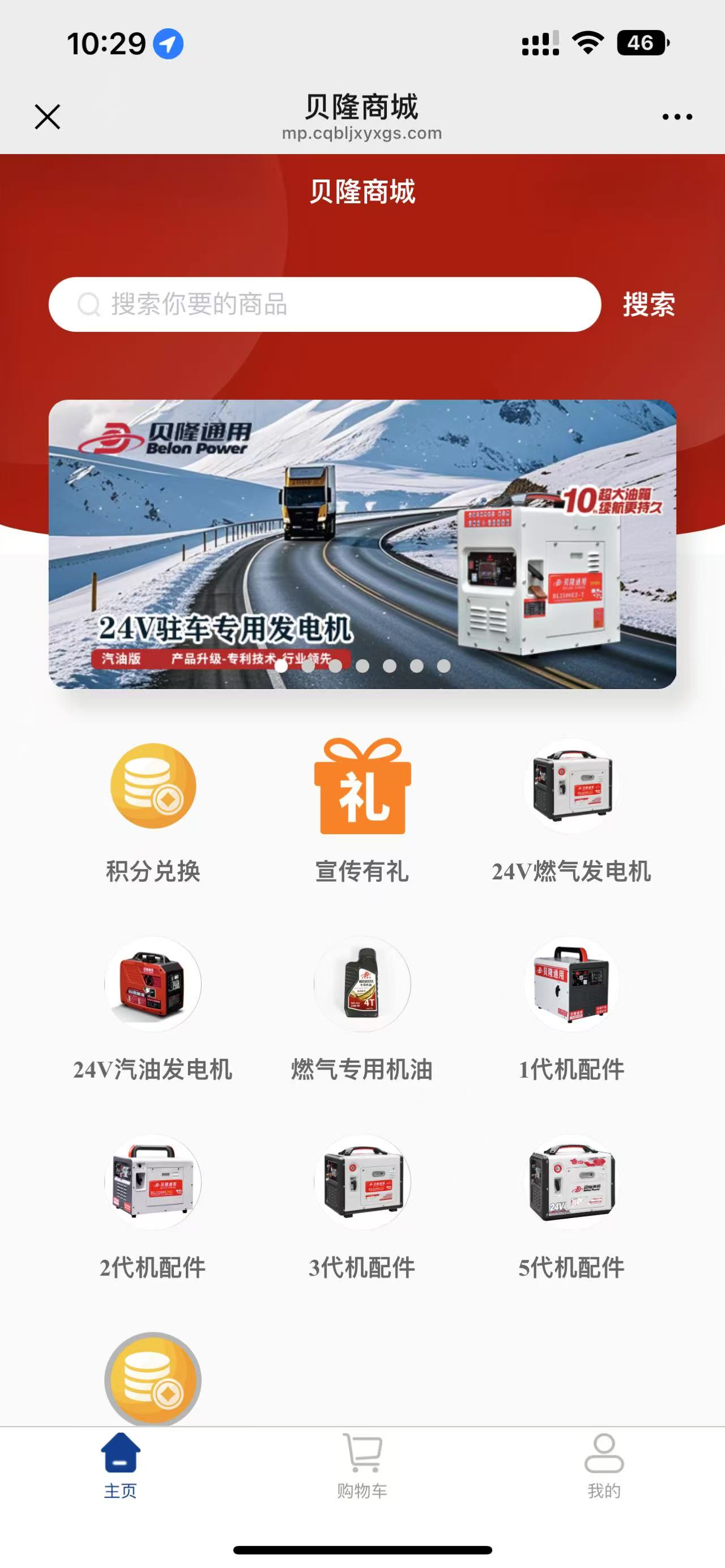Open 燃气专用机油 category
This screenshot has height=1568, width=725.
[x=362, y=1007]
